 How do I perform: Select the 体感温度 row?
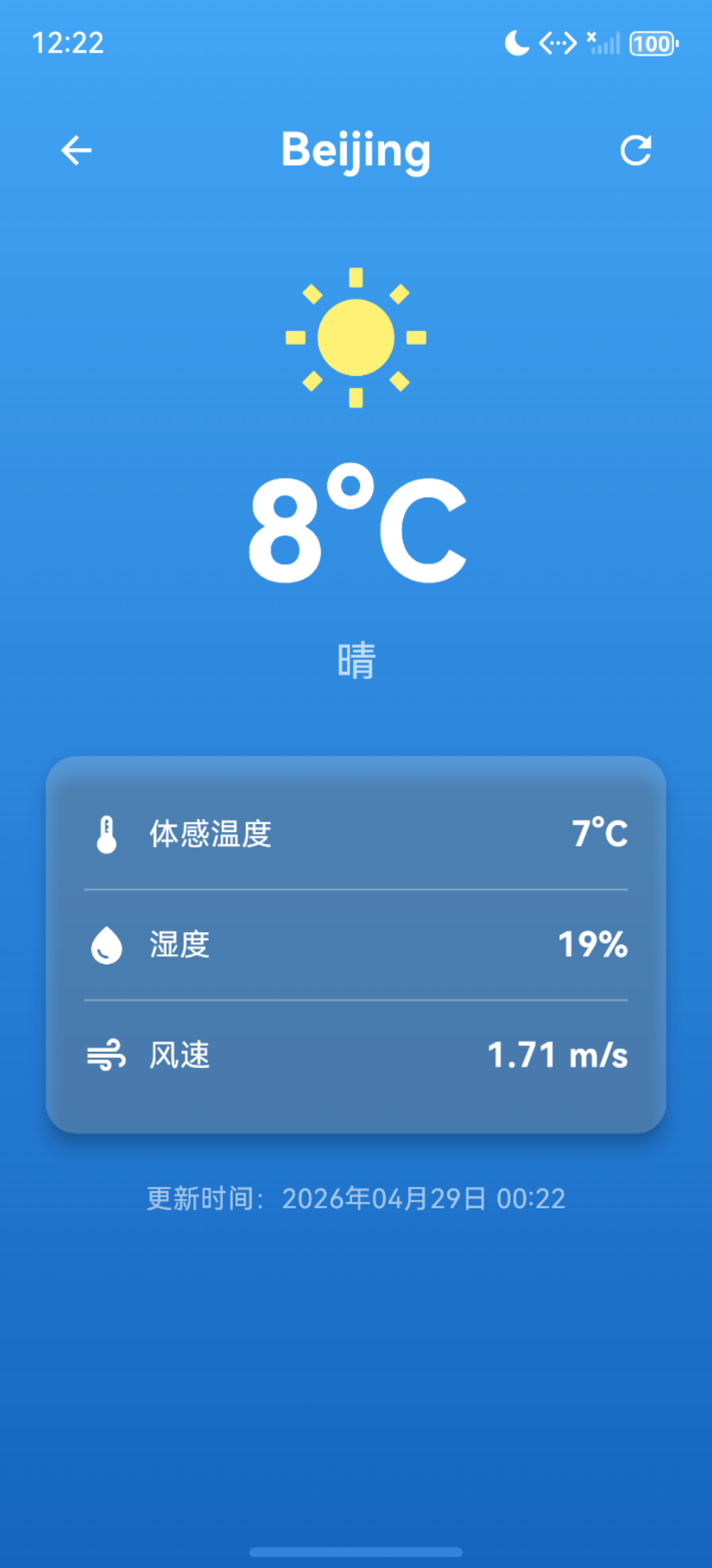pos(212,834)
